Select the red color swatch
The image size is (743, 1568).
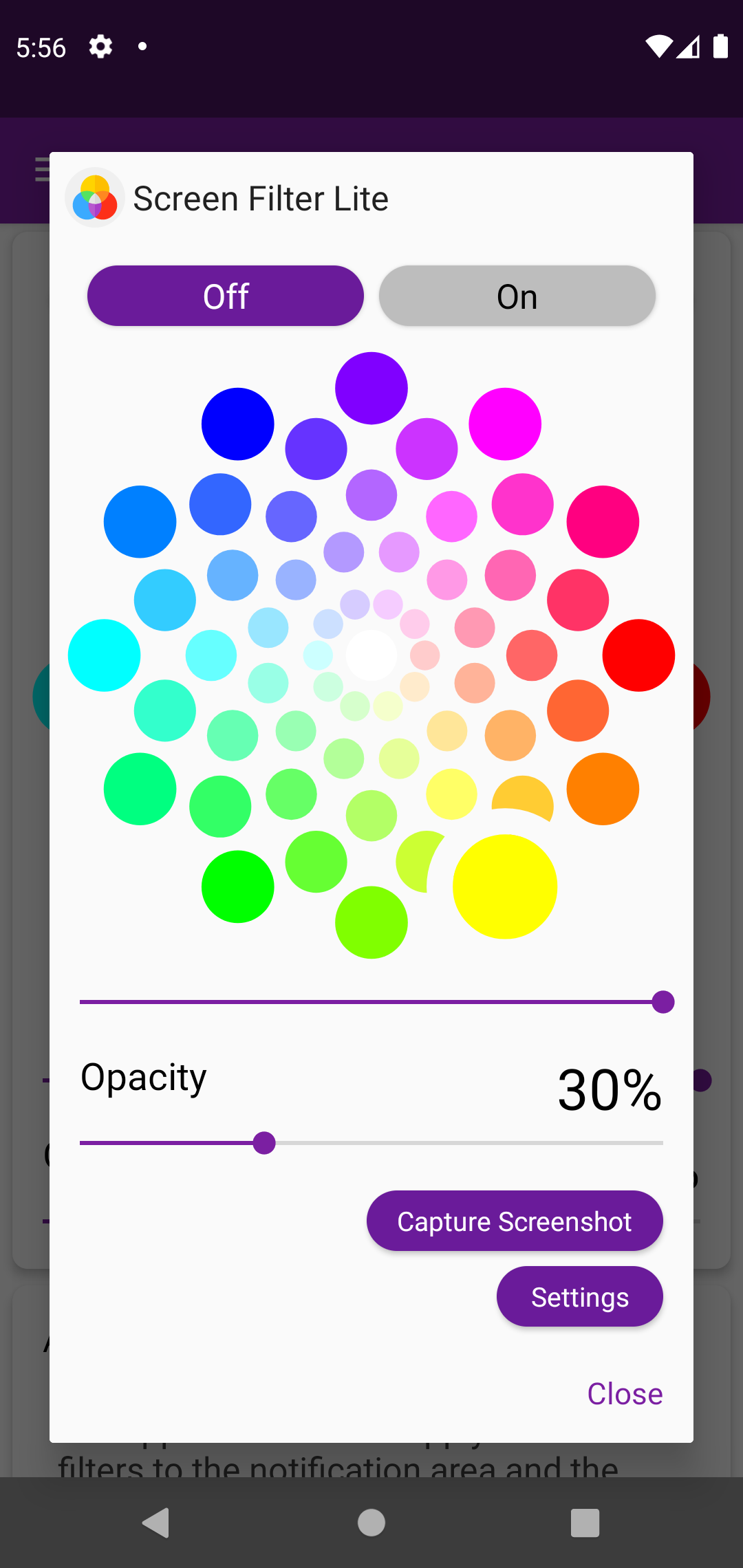tap(638, 655)
